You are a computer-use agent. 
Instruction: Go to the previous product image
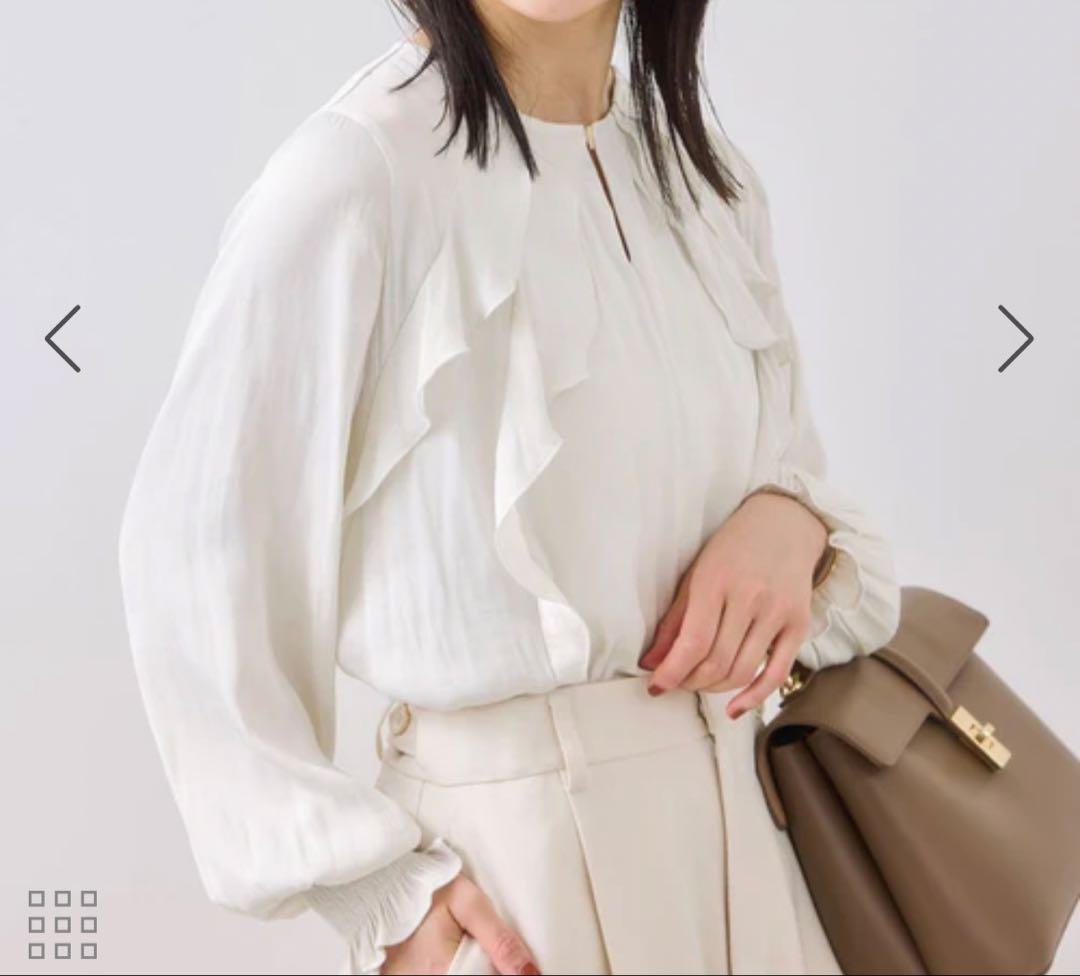click(62, 339)
